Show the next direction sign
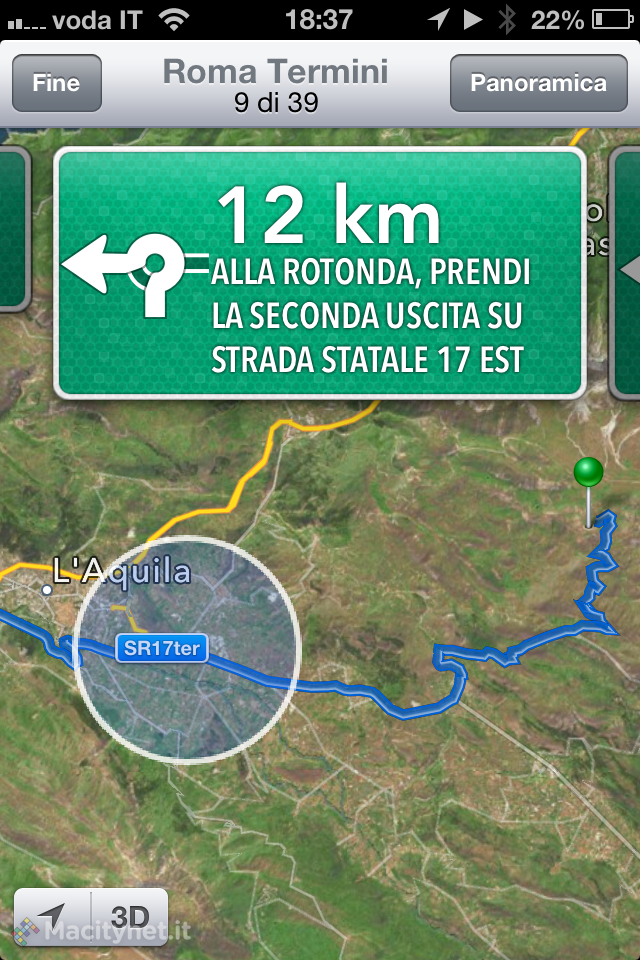This screenshot has height=960, width=640. pyautogui.click(x=626, y=270)
